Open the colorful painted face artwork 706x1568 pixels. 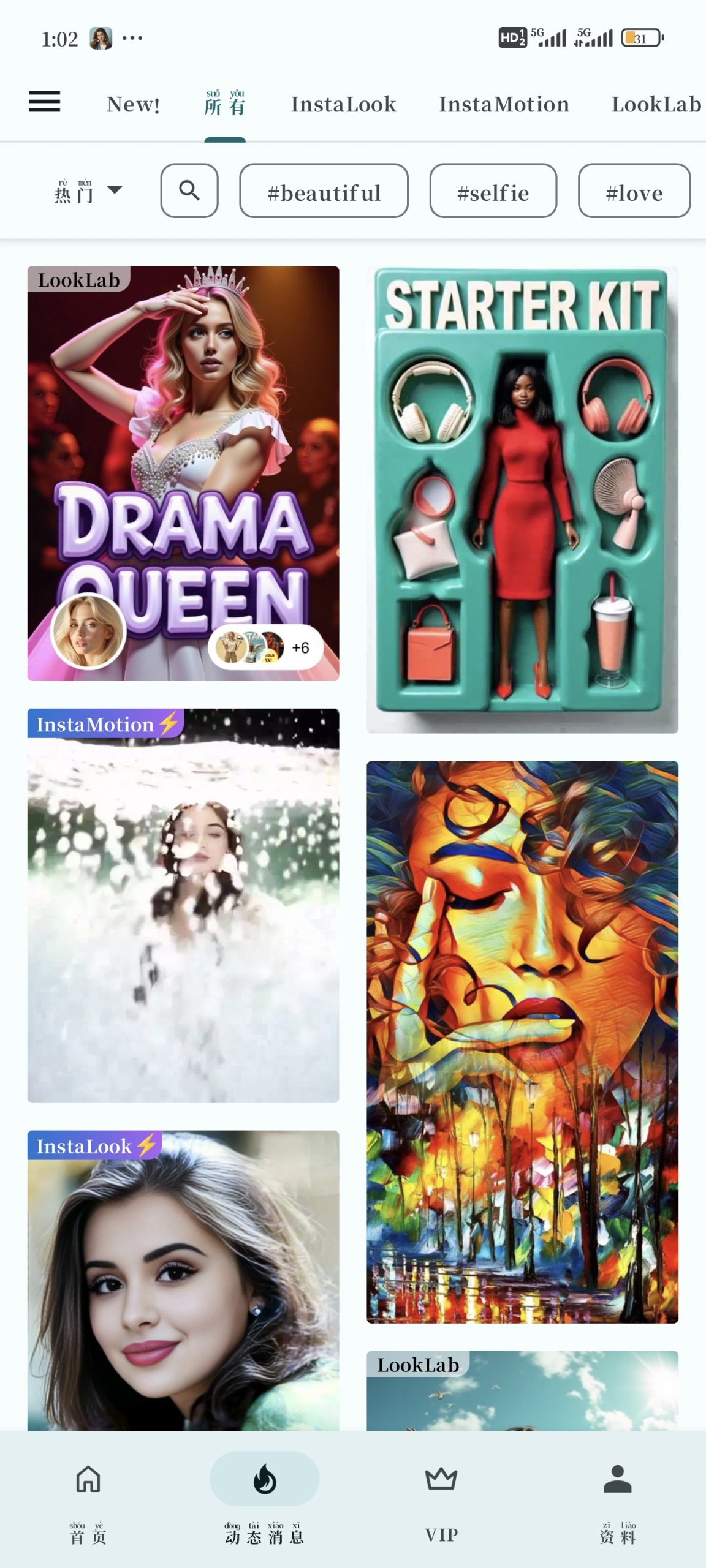tap(522, 1041)
